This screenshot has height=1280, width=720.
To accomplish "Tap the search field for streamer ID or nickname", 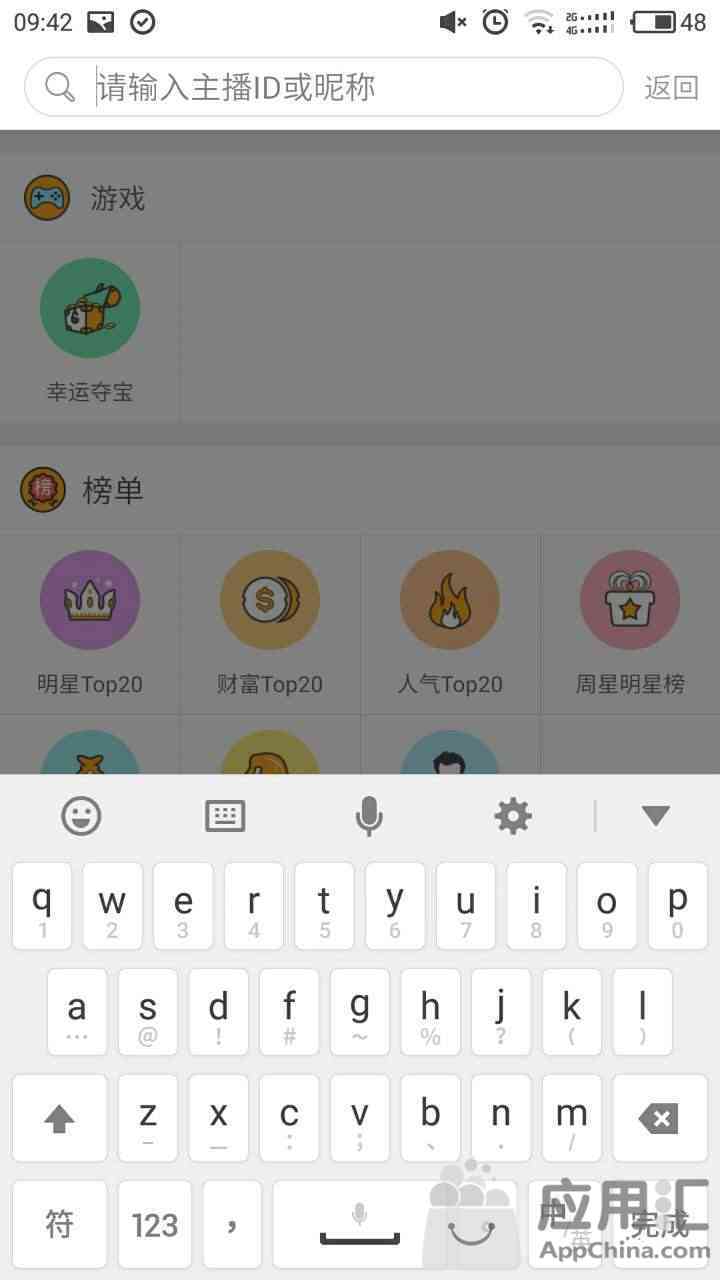I will pyautogui.click(x=330, y=88).
